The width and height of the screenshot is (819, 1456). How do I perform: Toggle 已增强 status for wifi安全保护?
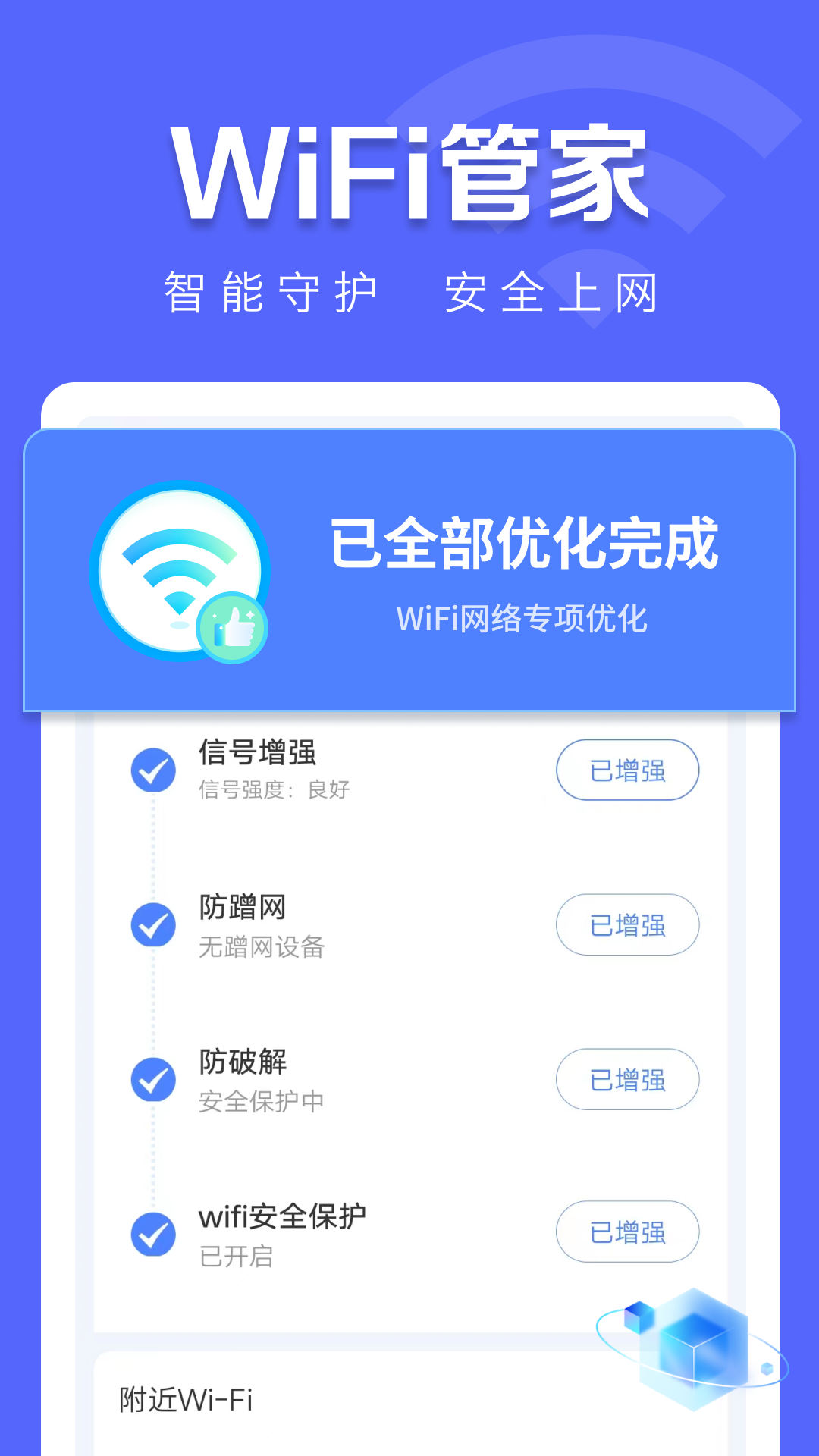click(627, 1232)
